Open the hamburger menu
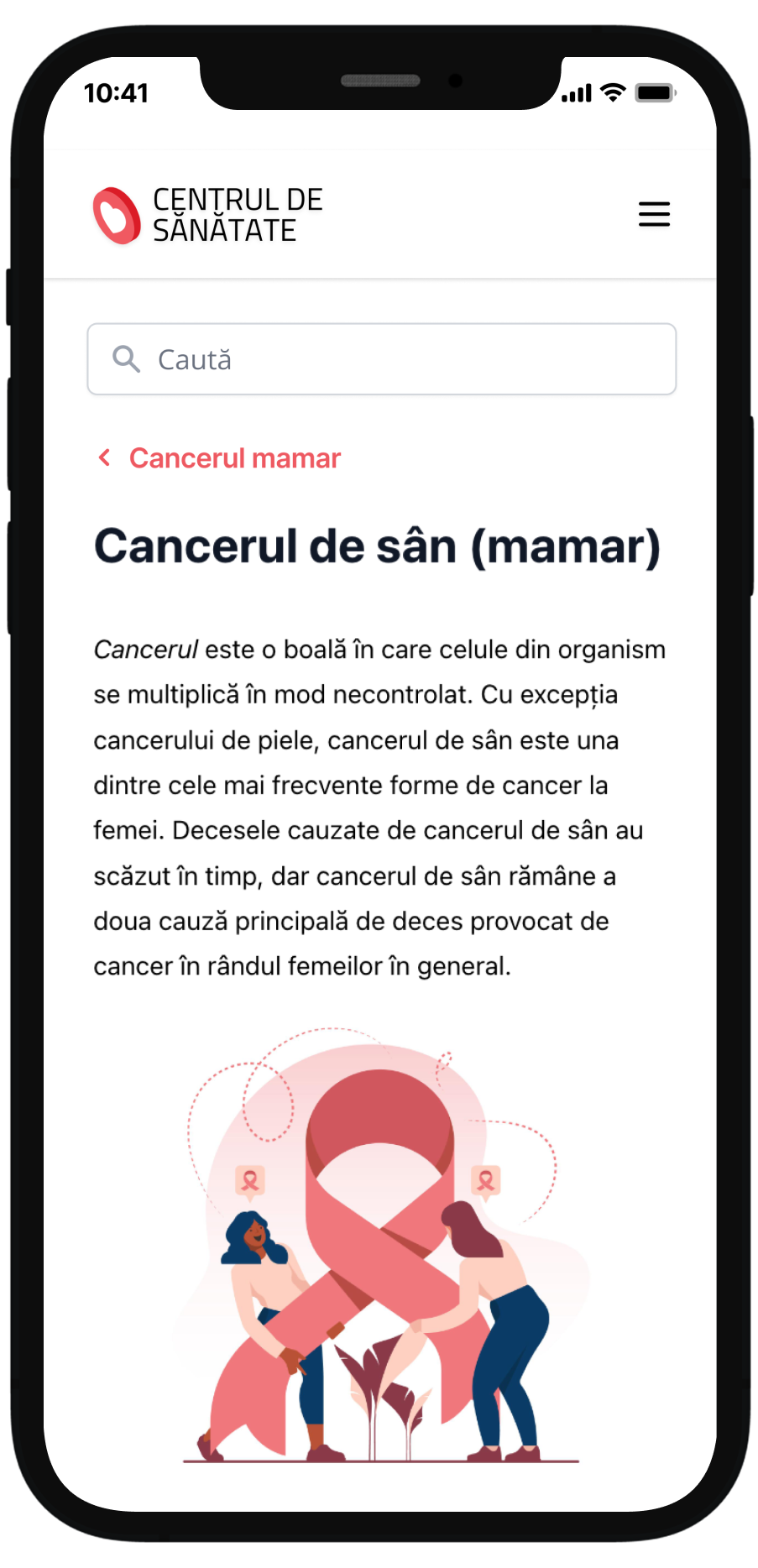Image resolution: width=758 pixels, height=1568 pixels. pos(654,214)
